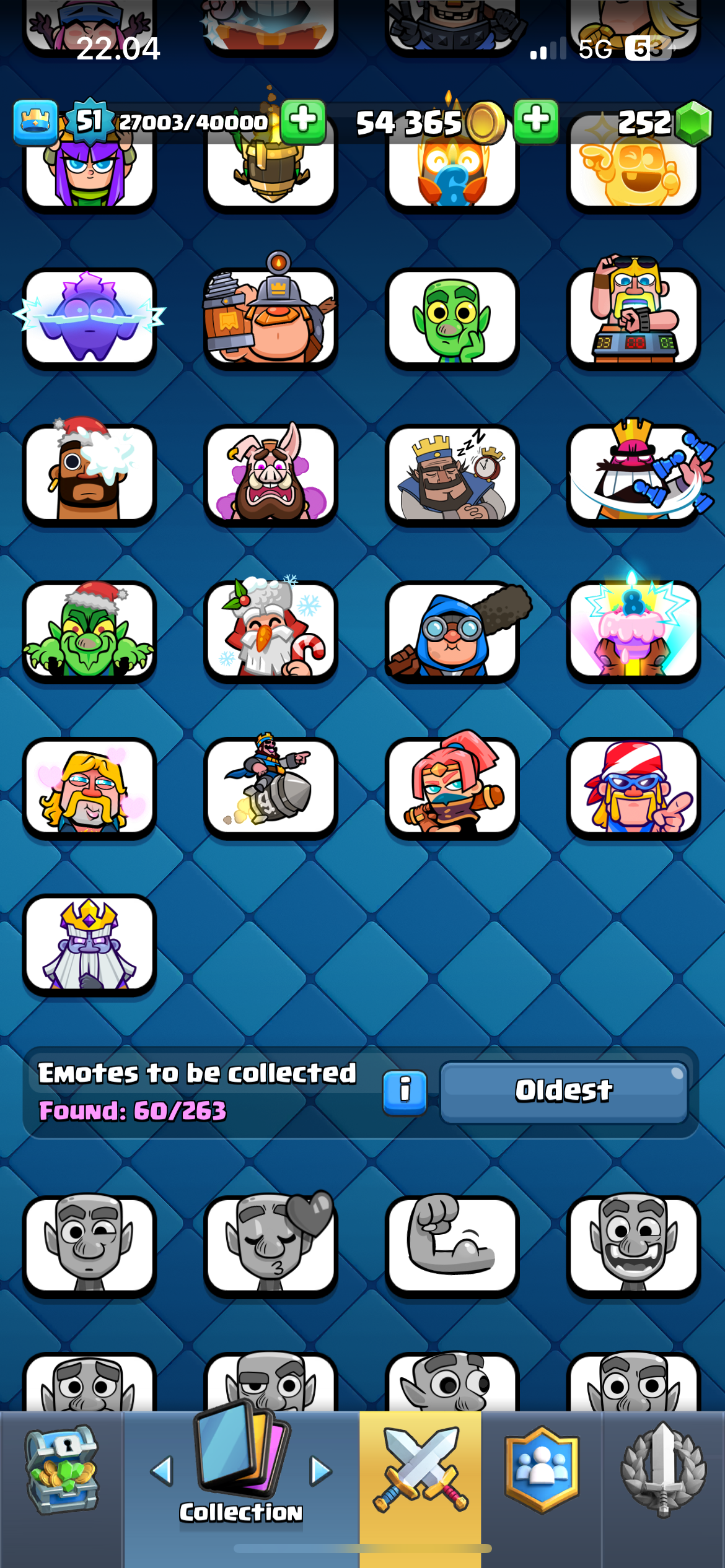This screenshot has height=1568, width=725.
Task: Add more gold with the plus button
Action: tap(537, 121)
